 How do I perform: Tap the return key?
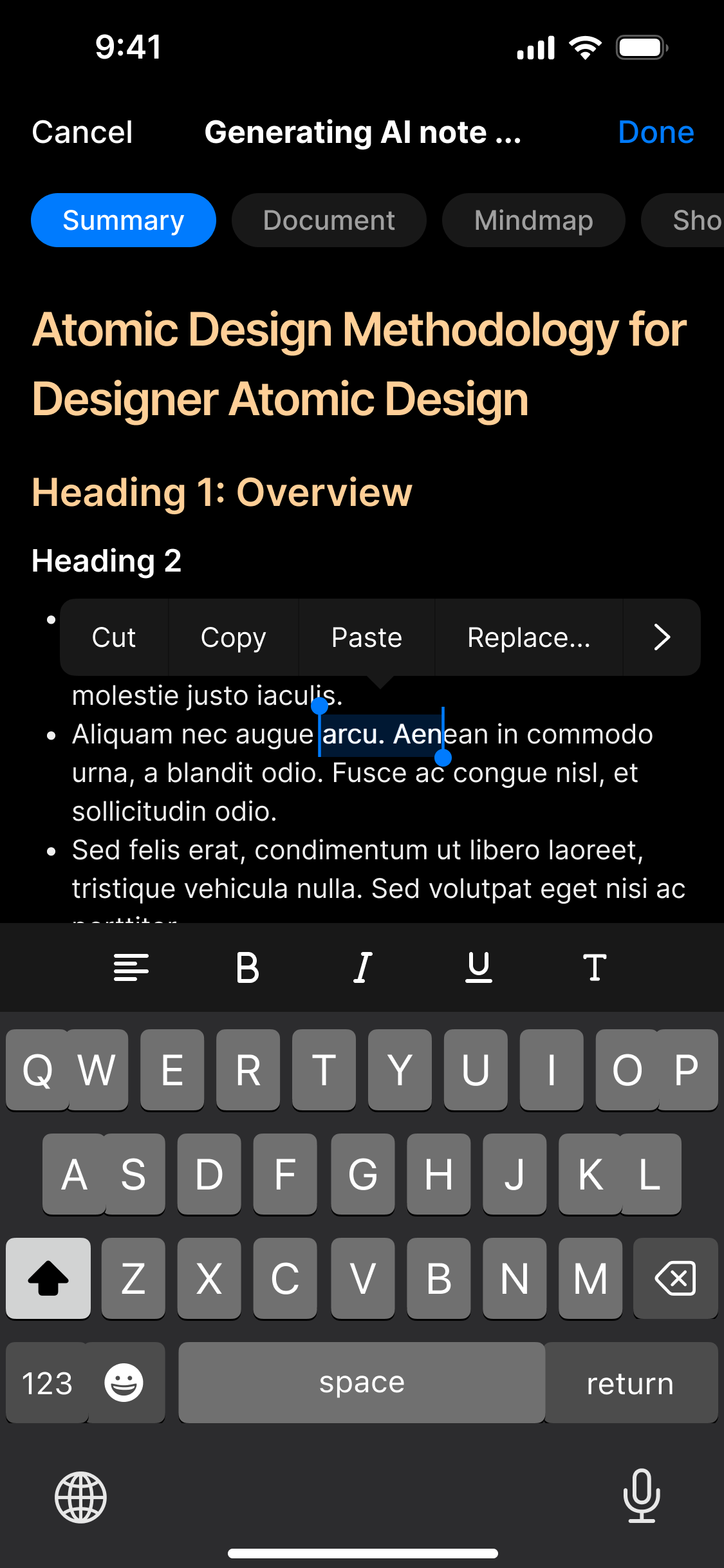coord(630,1383)
